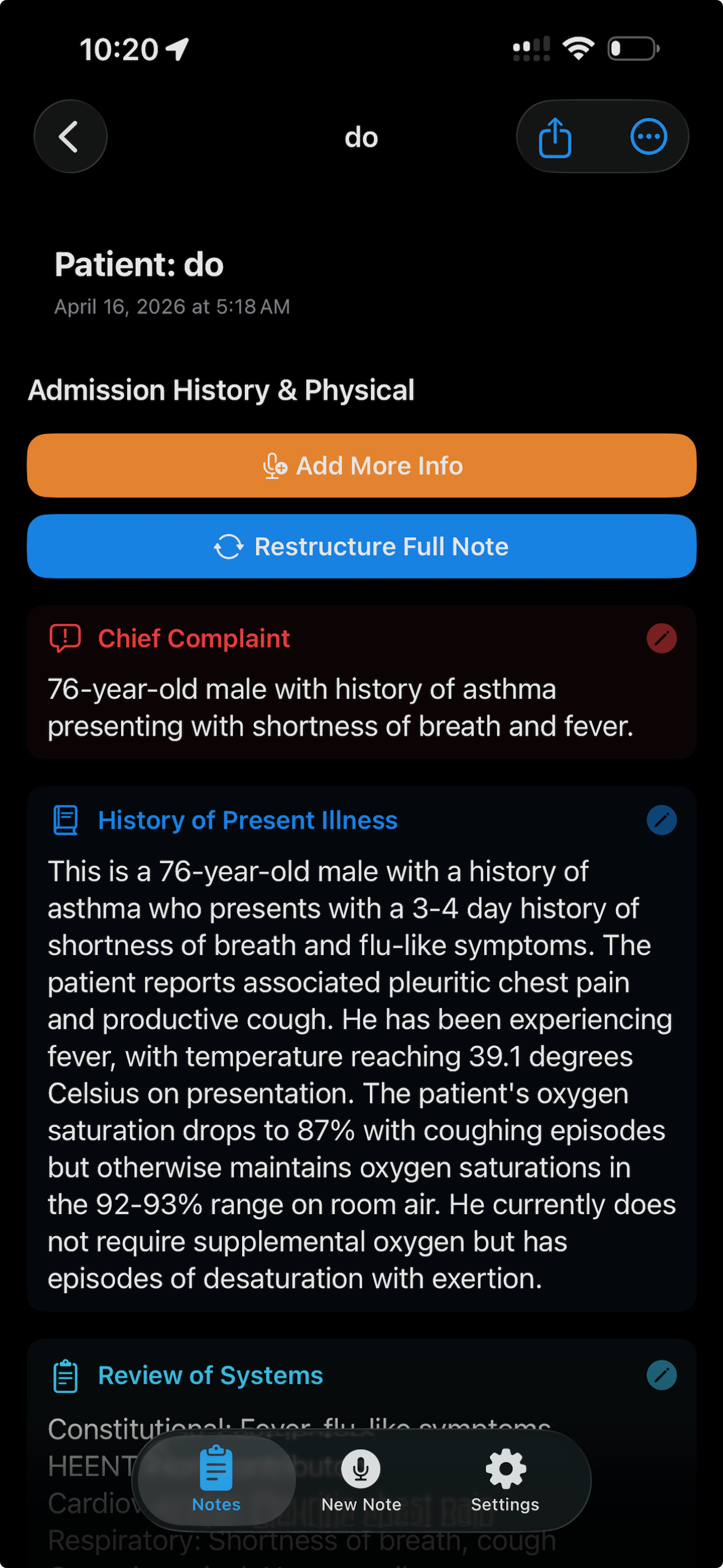Go back to the notes list

click(x=70, y=136)
